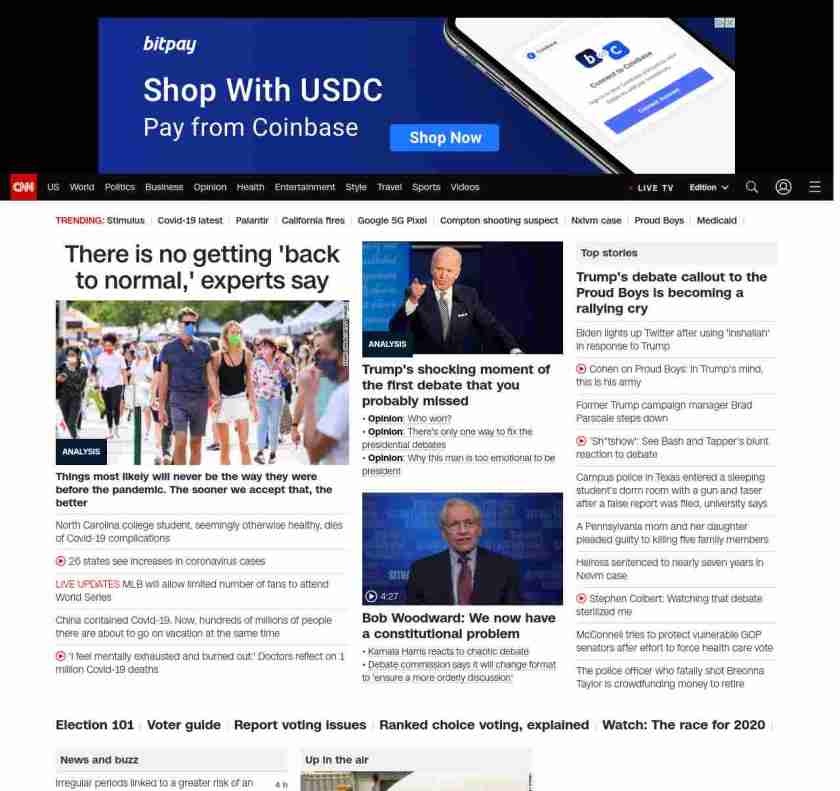Open Ranked choice voting, explained
Screen dimensions: 840x791
coord(484,725)
